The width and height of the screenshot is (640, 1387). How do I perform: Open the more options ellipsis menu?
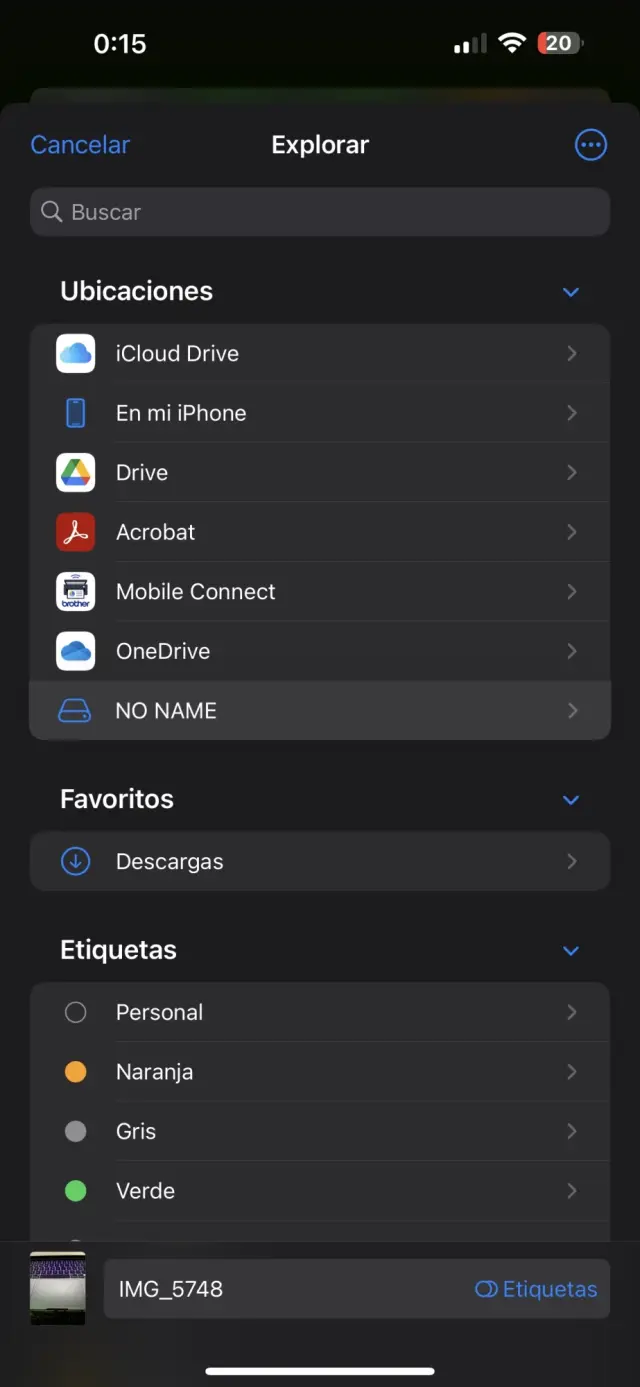(x=591, y=145)
